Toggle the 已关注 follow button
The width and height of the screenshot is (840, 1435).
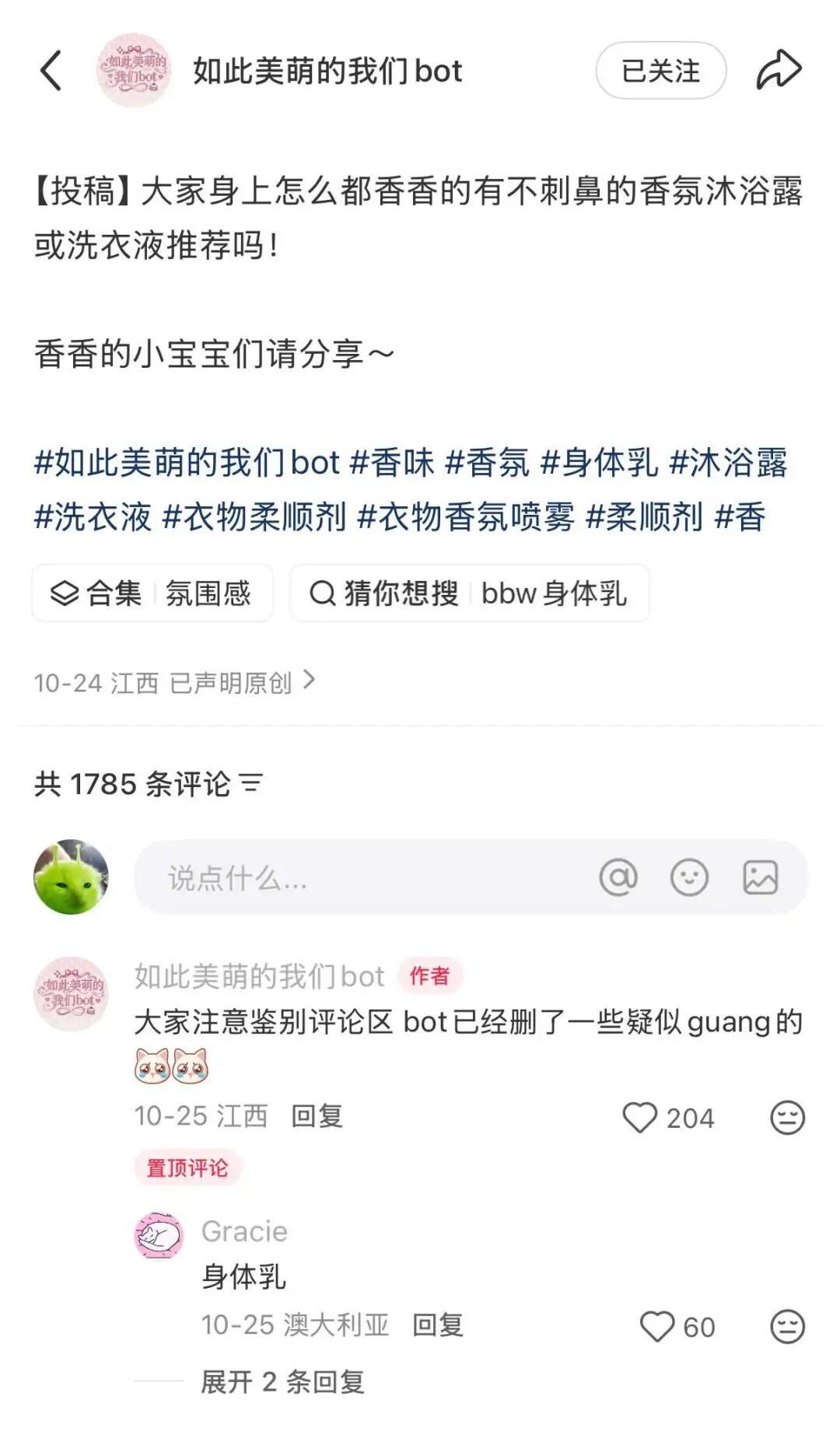click(x=660, y=70)
